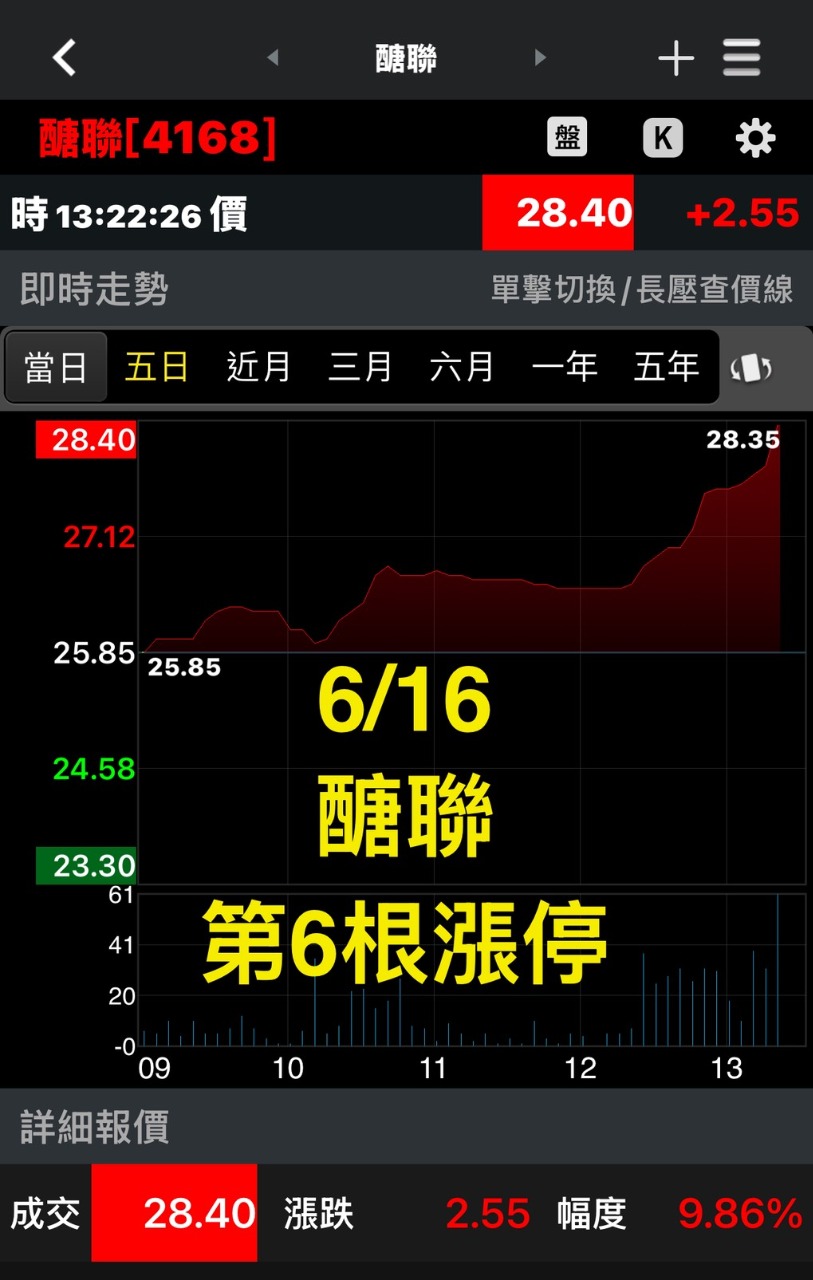813x1280 pixels.
Task: Select the 當日 intraday range
Action: [56, 368]
